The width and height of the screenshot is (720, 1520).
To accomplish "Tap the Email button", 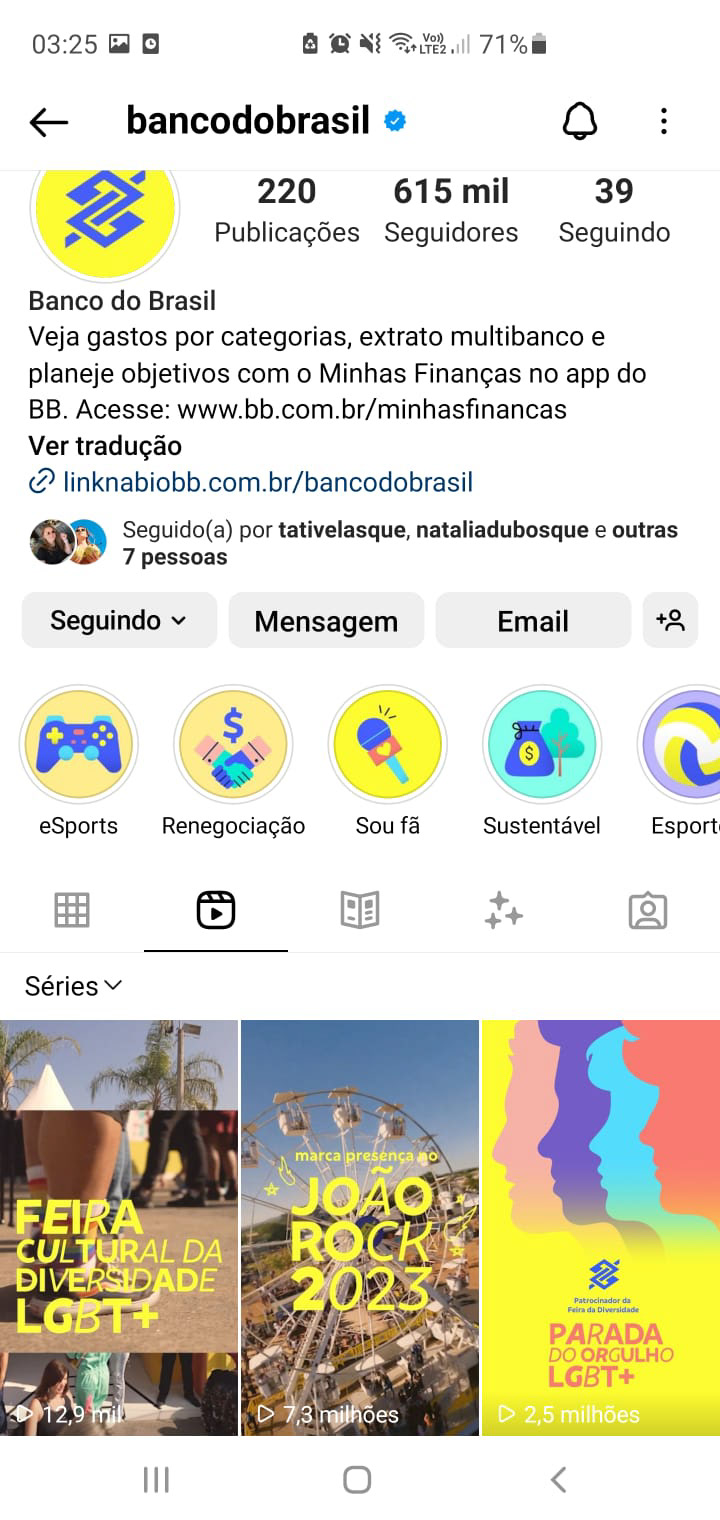I will [x=533, y=621].
